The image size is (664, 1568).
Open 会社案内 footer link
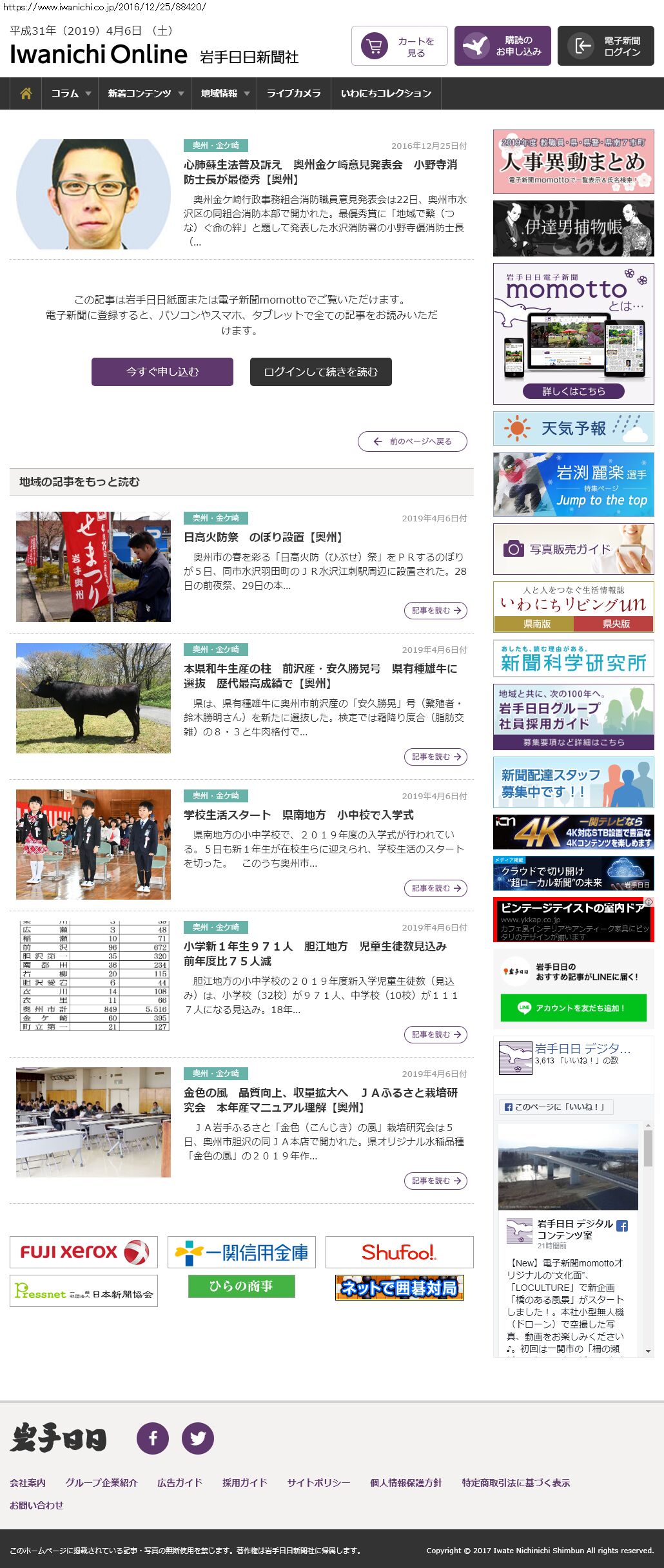[x=28, y=1482]
